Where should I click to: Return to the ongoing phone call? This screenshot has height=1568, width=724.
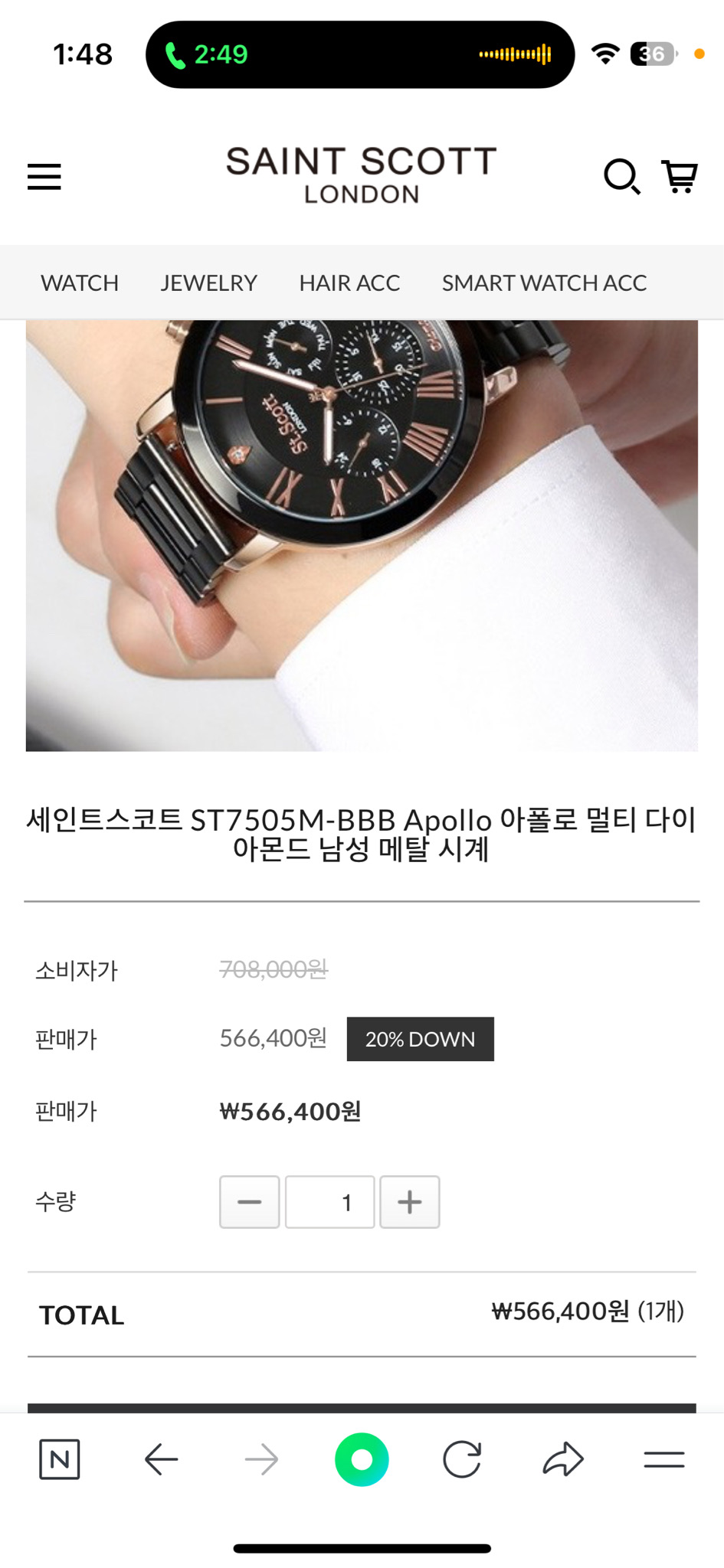tap(207, 54)
